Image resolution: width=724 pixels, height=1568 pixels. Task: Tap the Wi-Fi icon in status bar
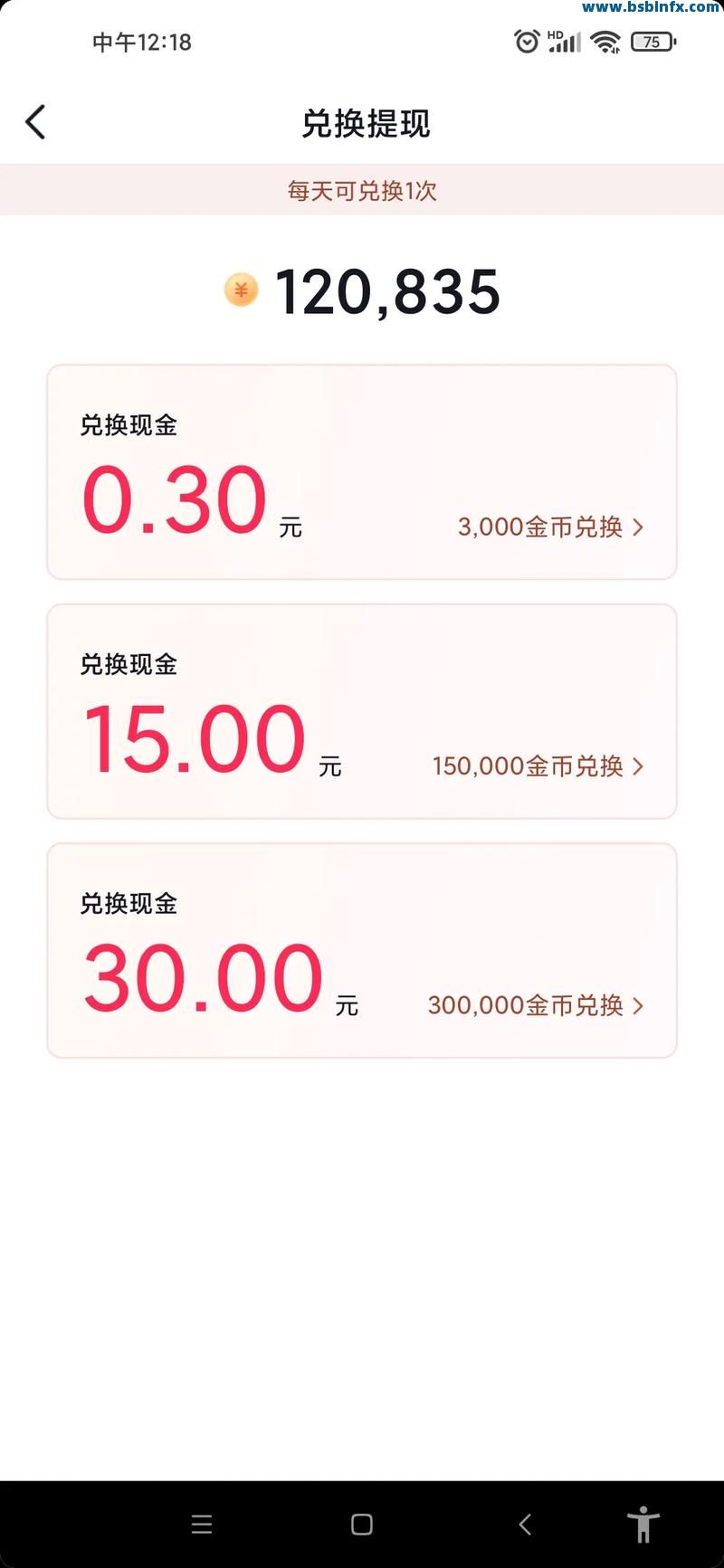[x=605, y=41]
